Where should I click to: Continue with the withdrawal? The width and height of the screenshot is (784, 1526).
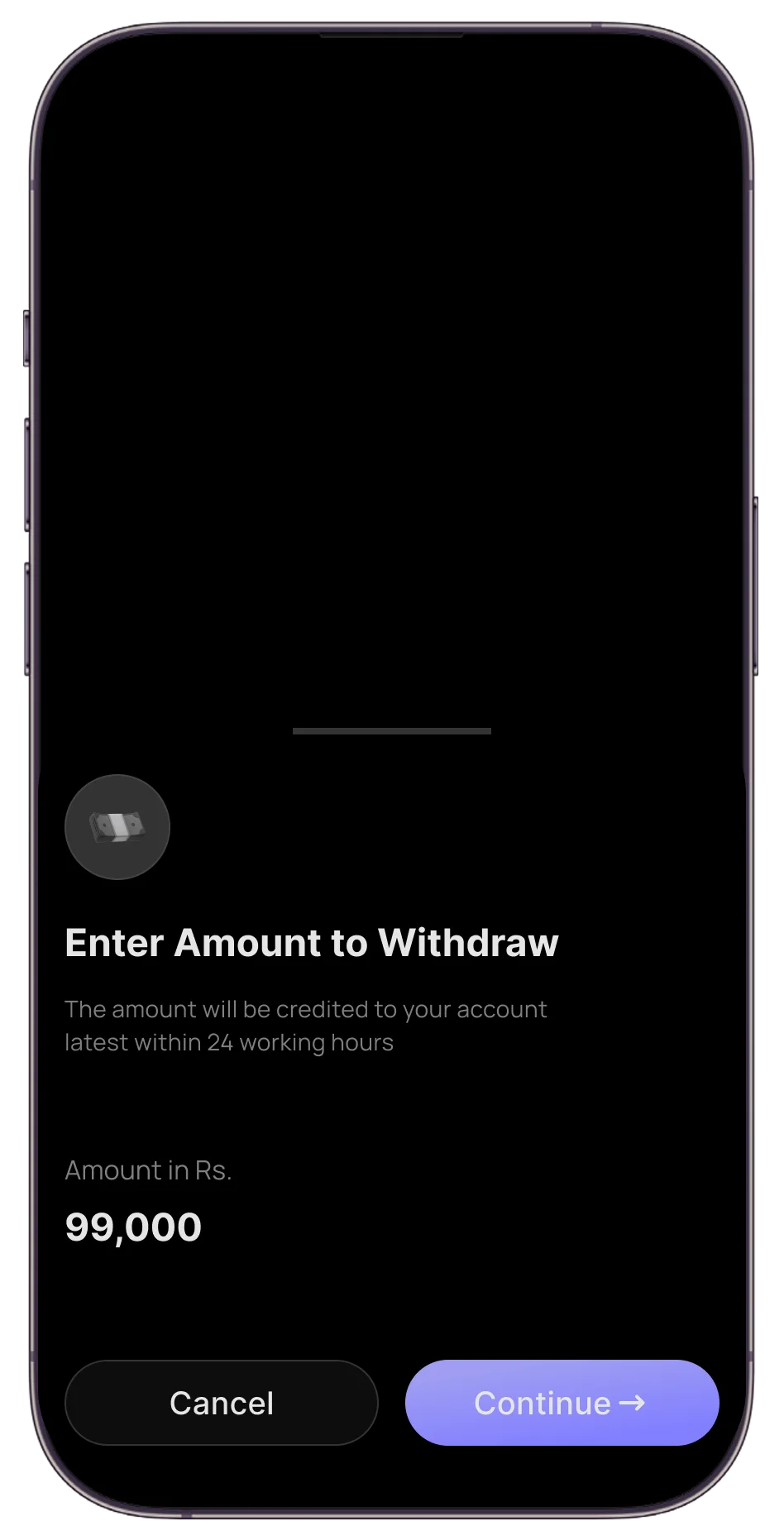pos(562,1403)
